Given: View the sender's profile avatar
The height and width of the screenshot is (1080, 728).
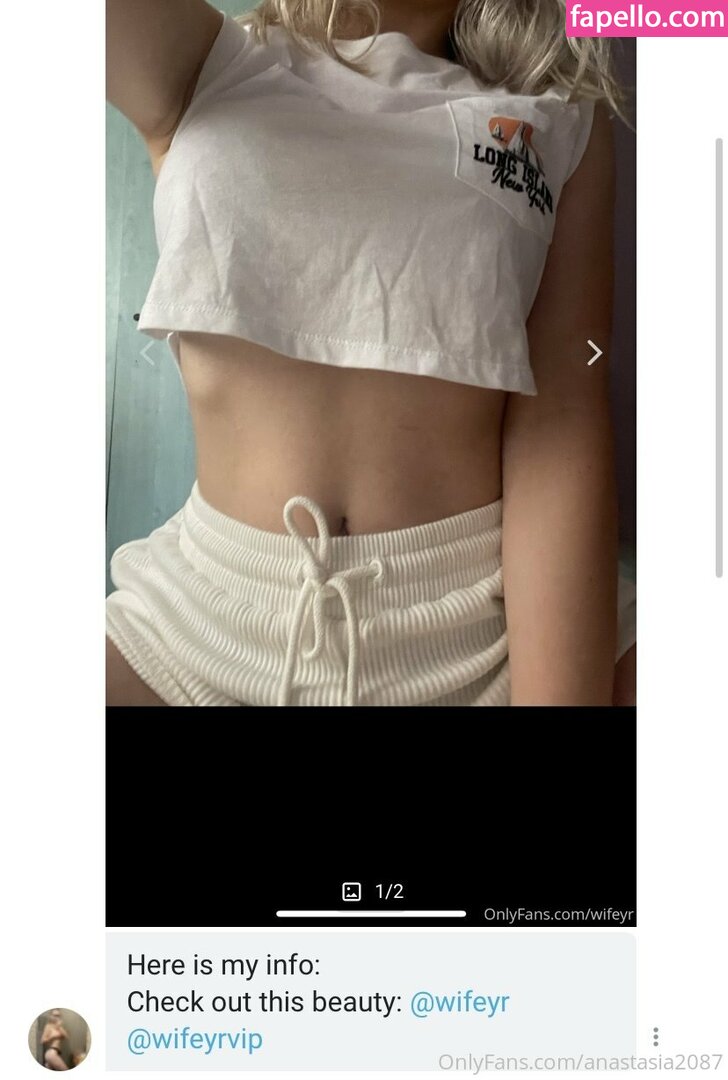Looking at the screenshot, I should coord(59,1039).
